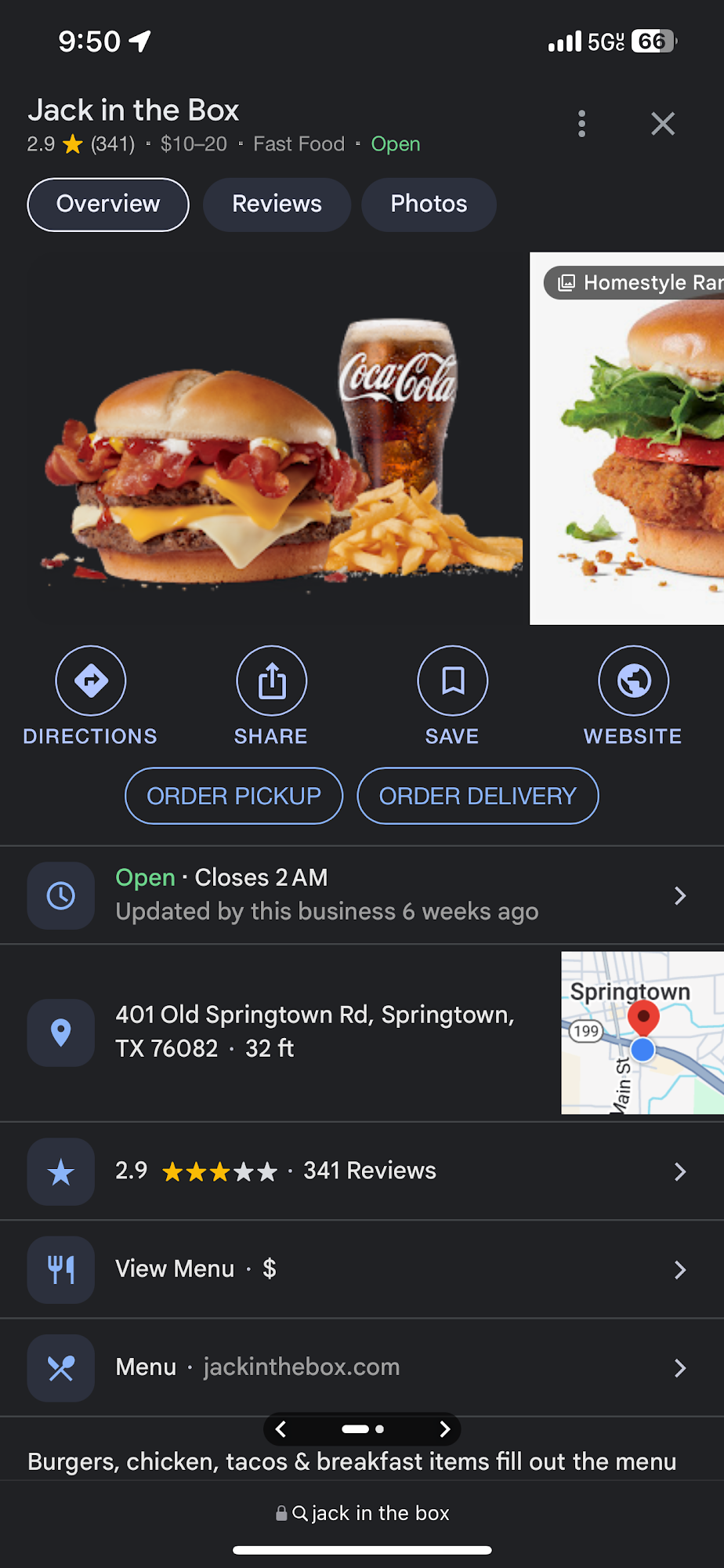
Task: Tap the View Menu row
Action: (x=360, y=1269)
